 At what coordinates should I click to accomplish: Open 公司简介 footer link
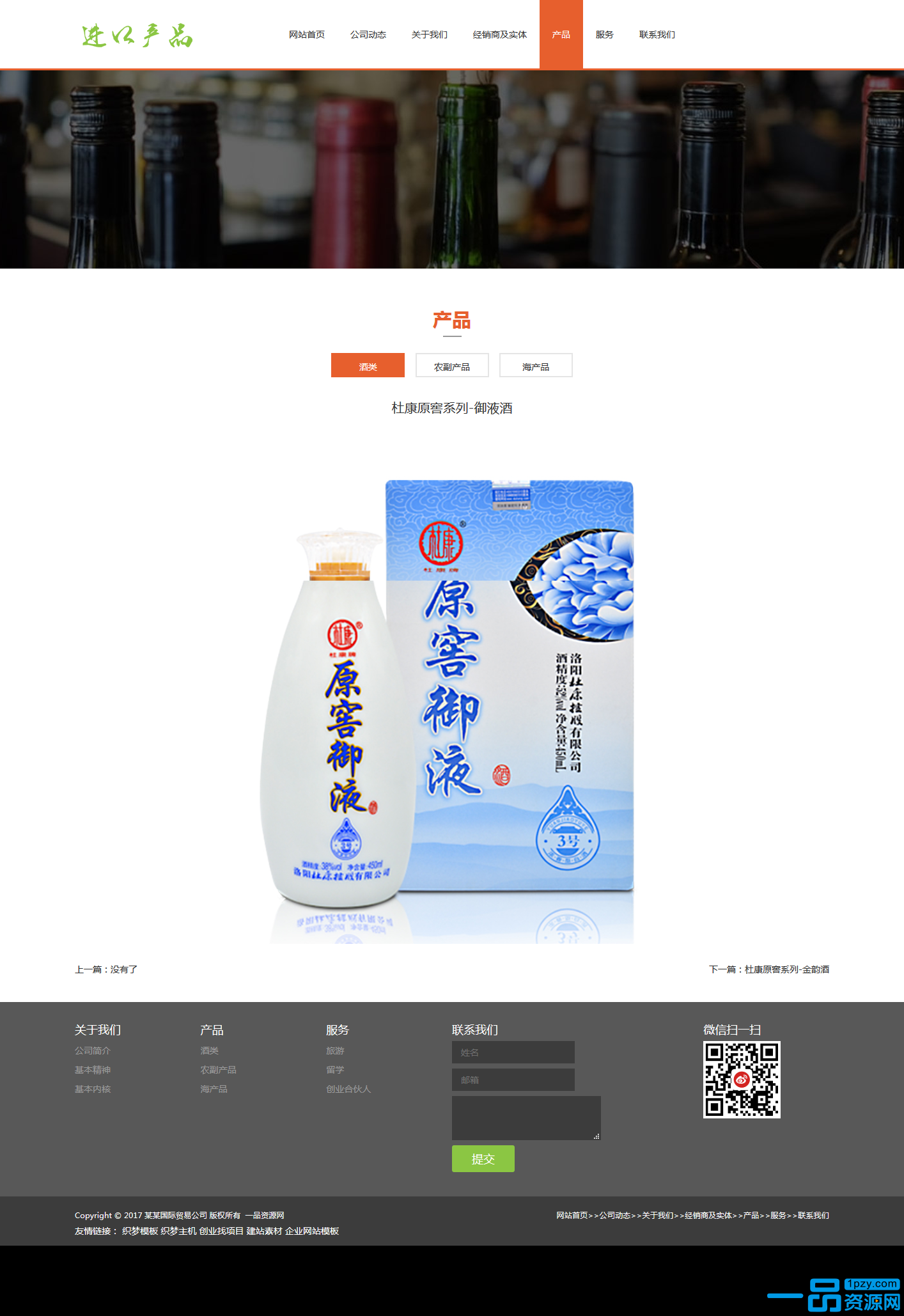93,1051
